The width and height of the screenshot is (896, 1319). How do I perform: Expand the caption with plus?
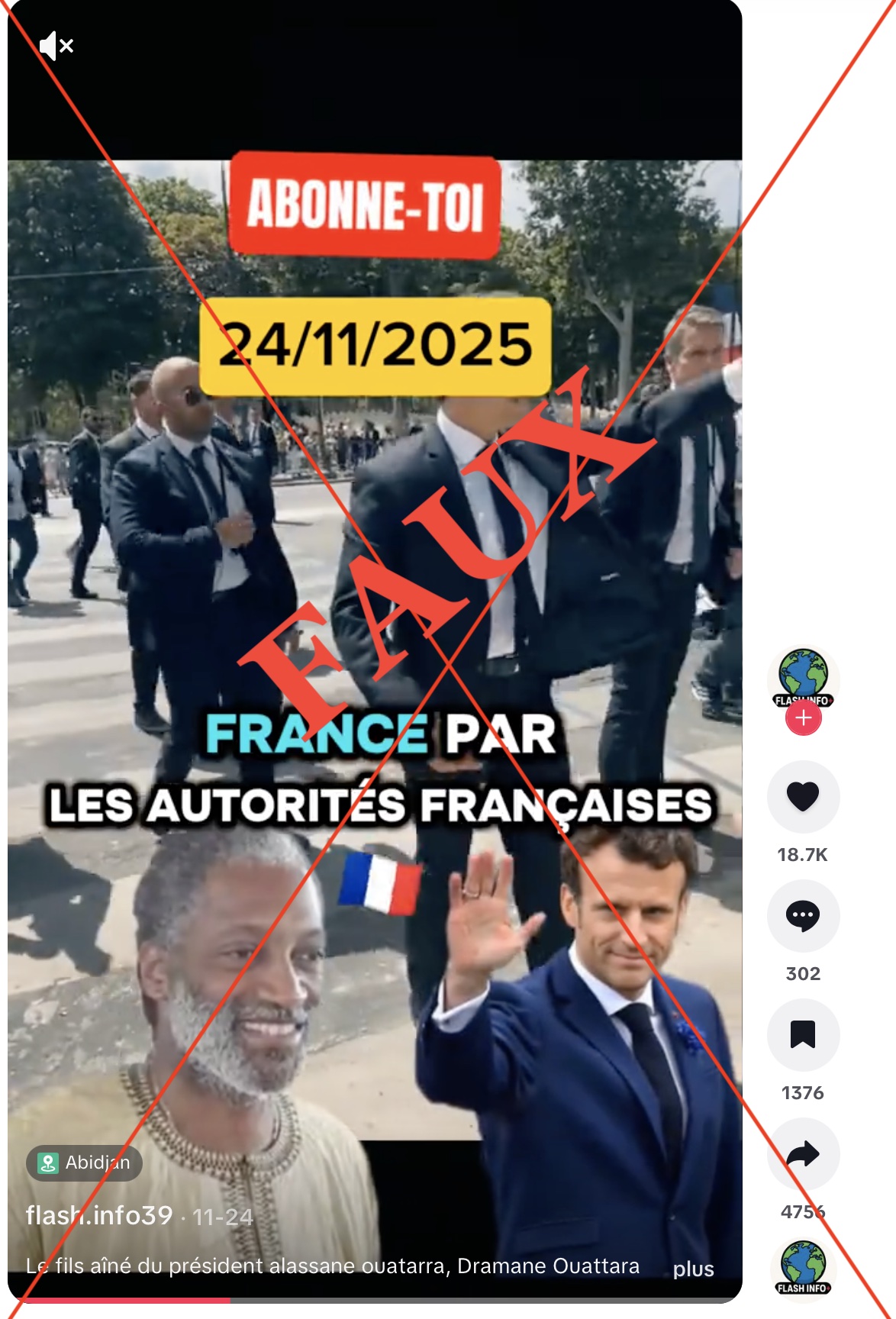(x=693, y=1269)
